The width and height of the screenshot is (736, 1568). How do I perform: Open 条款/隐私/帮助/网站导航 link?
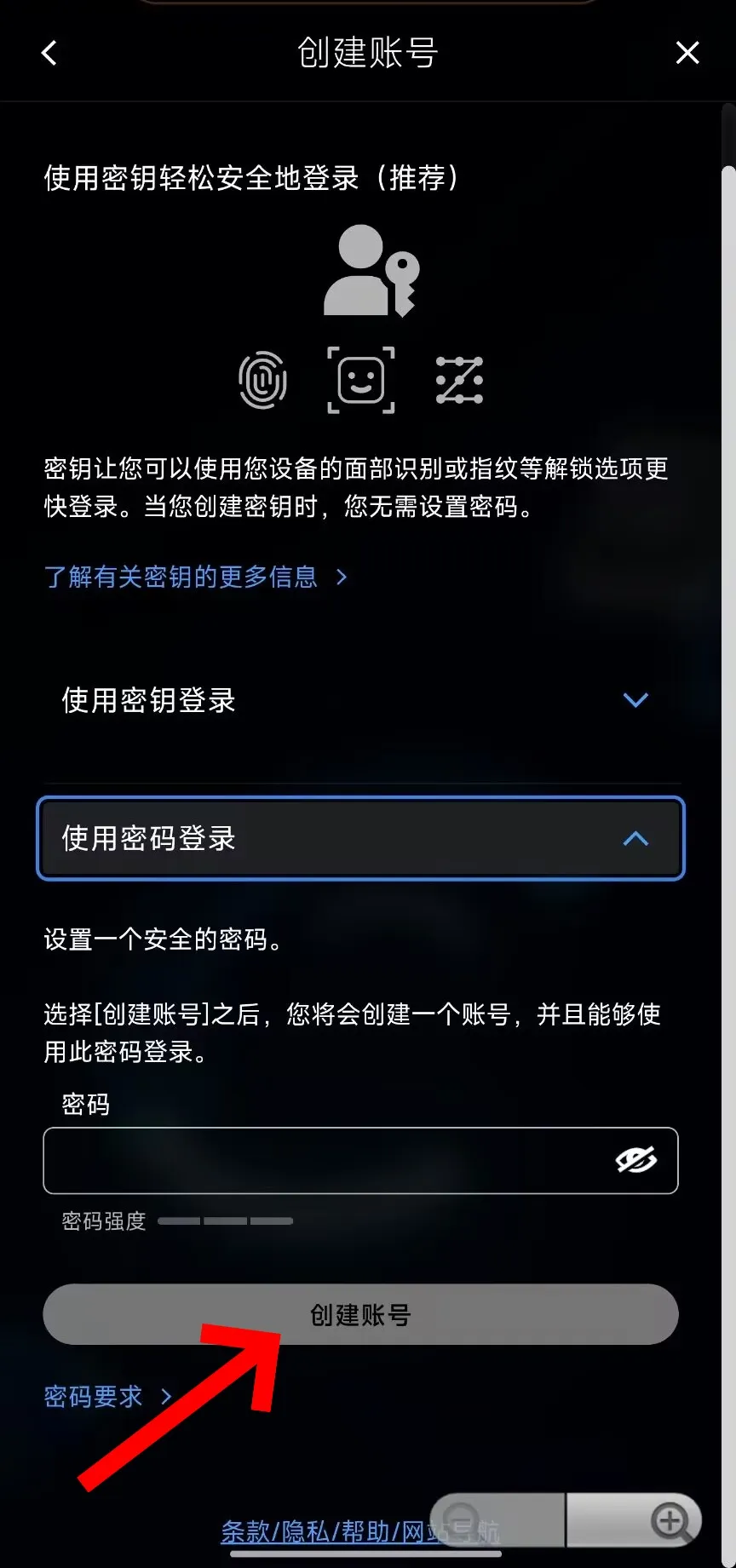point(360,1531)
